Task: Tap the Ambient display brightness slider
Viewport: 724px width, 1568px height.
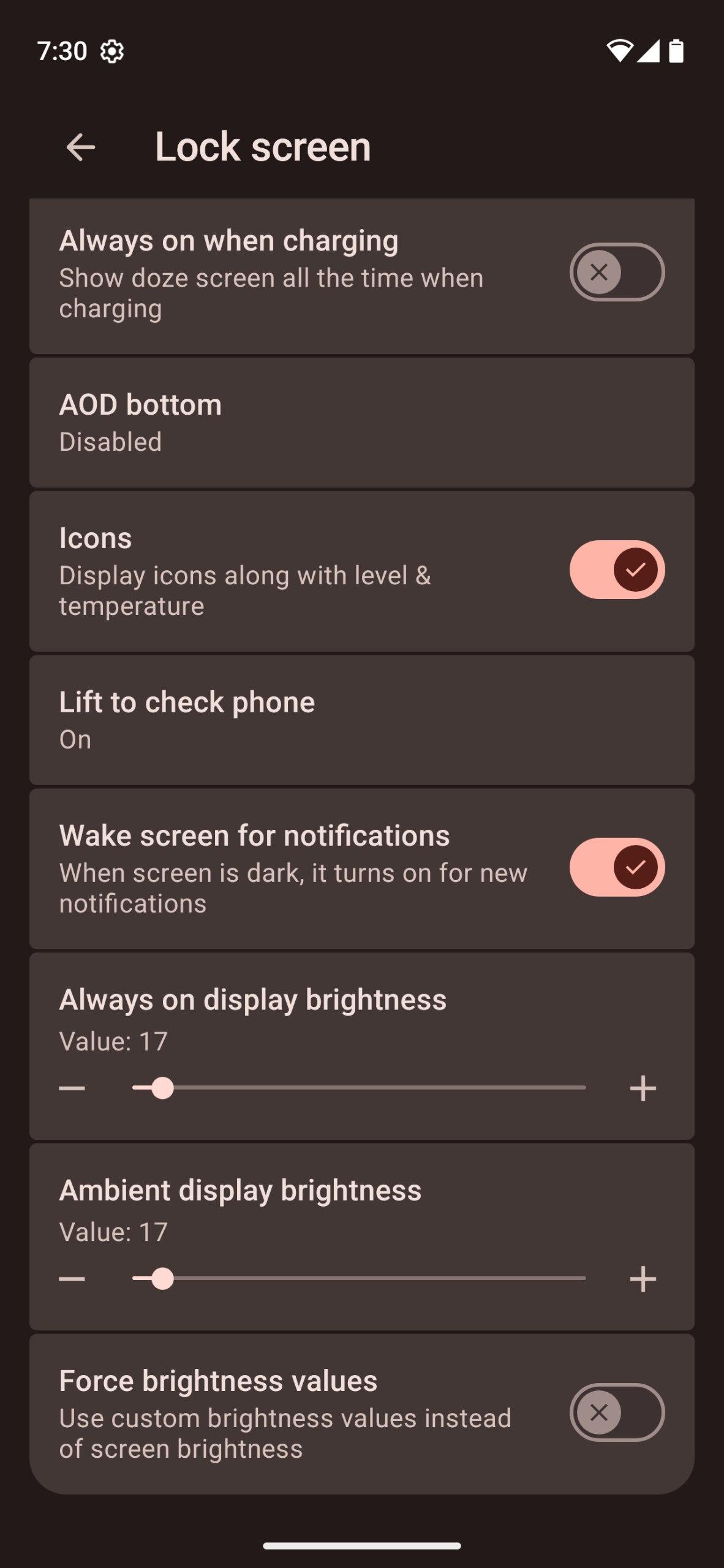Action: (359, 1279)
